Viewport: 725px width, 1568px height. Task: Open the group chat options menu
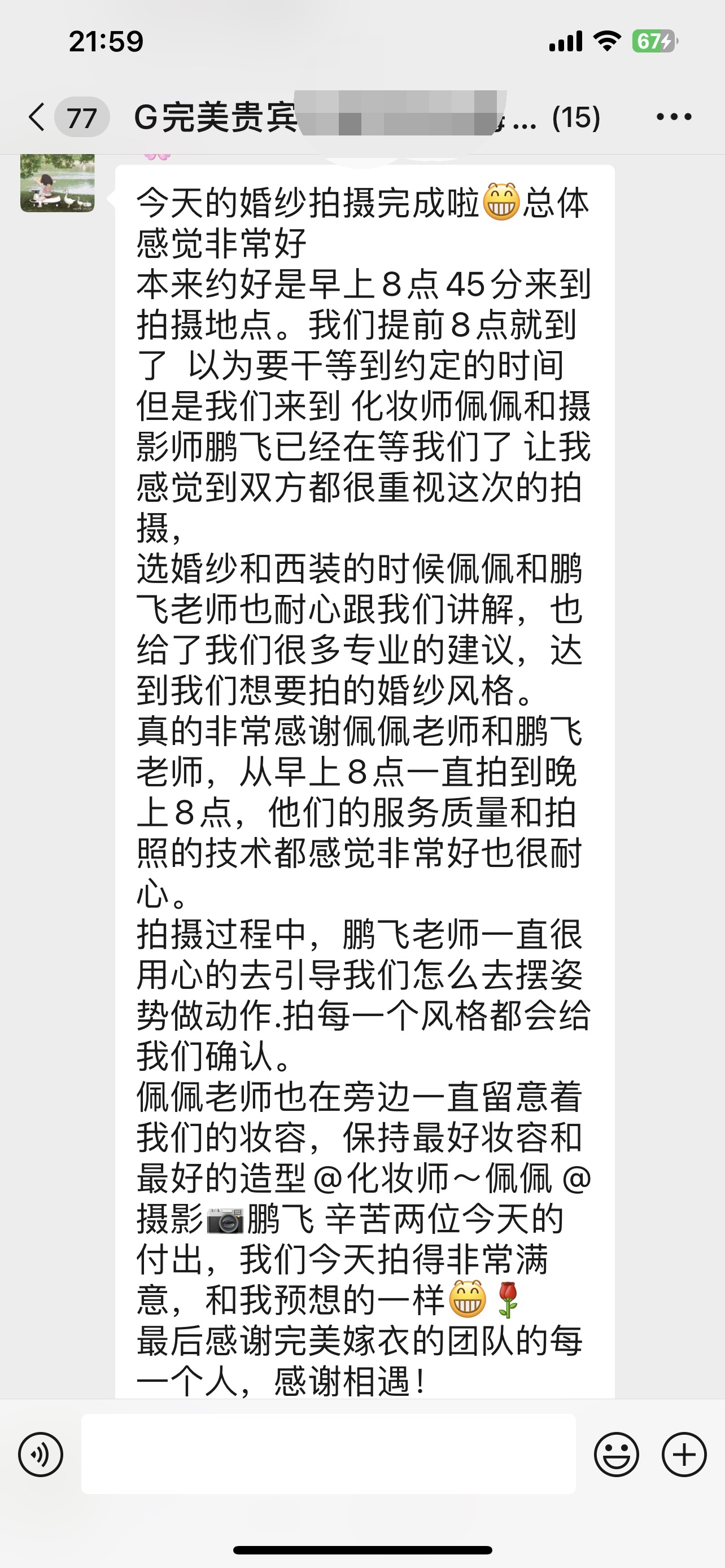674,117
